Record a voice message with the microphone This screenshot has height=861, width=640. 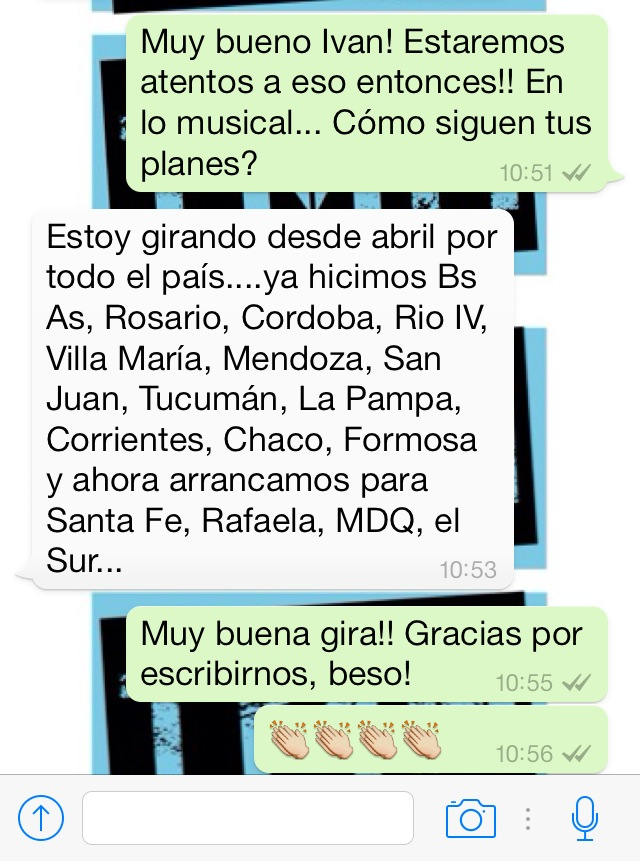(x=585, y=819)
